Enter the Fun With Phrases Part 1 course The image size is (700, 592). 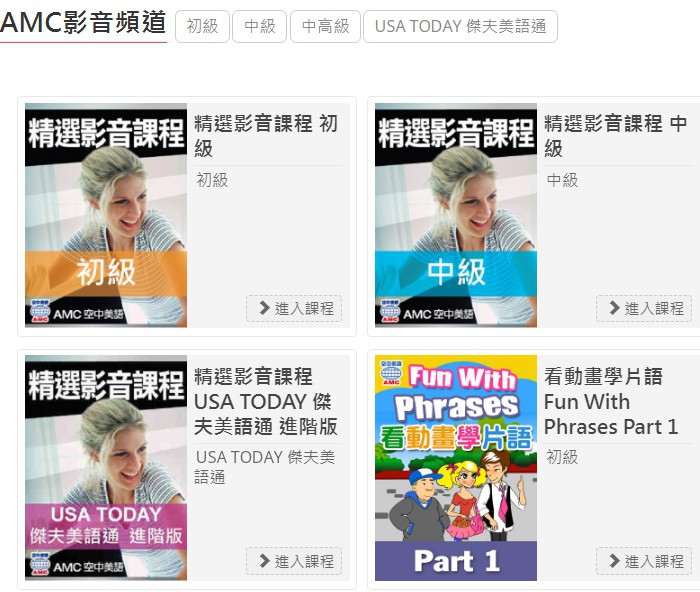pyautogui.click(x=644, y=561)
